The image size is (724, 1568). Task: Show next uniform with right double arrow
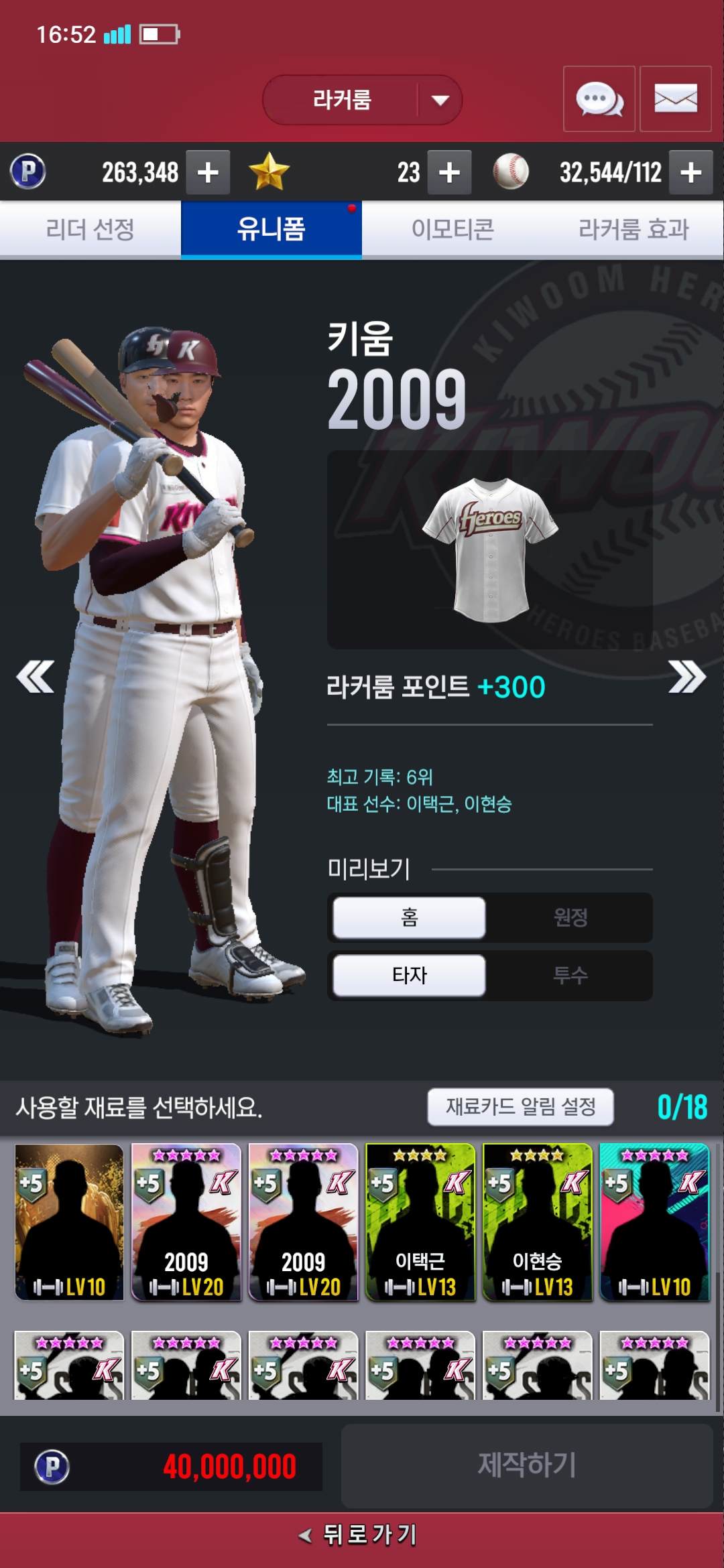(687, 677)
